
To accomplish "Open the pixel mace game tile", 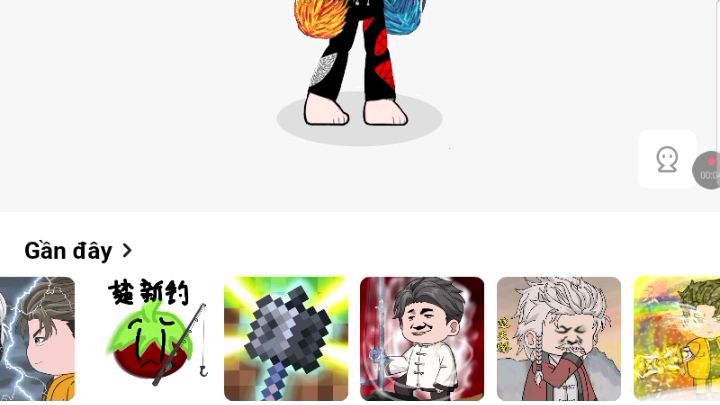I will 286,338.
